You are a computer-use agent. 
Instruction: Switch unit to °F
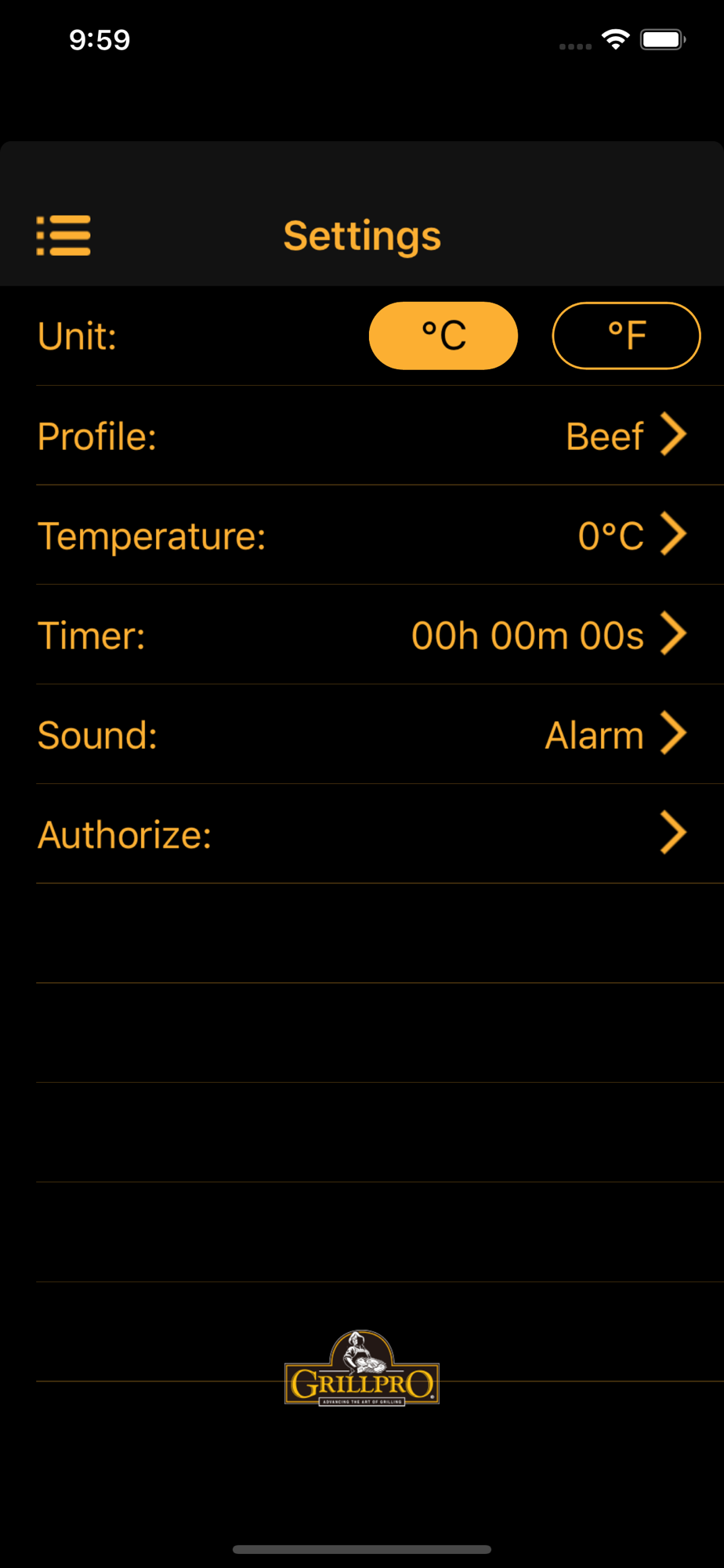[626, 336]
